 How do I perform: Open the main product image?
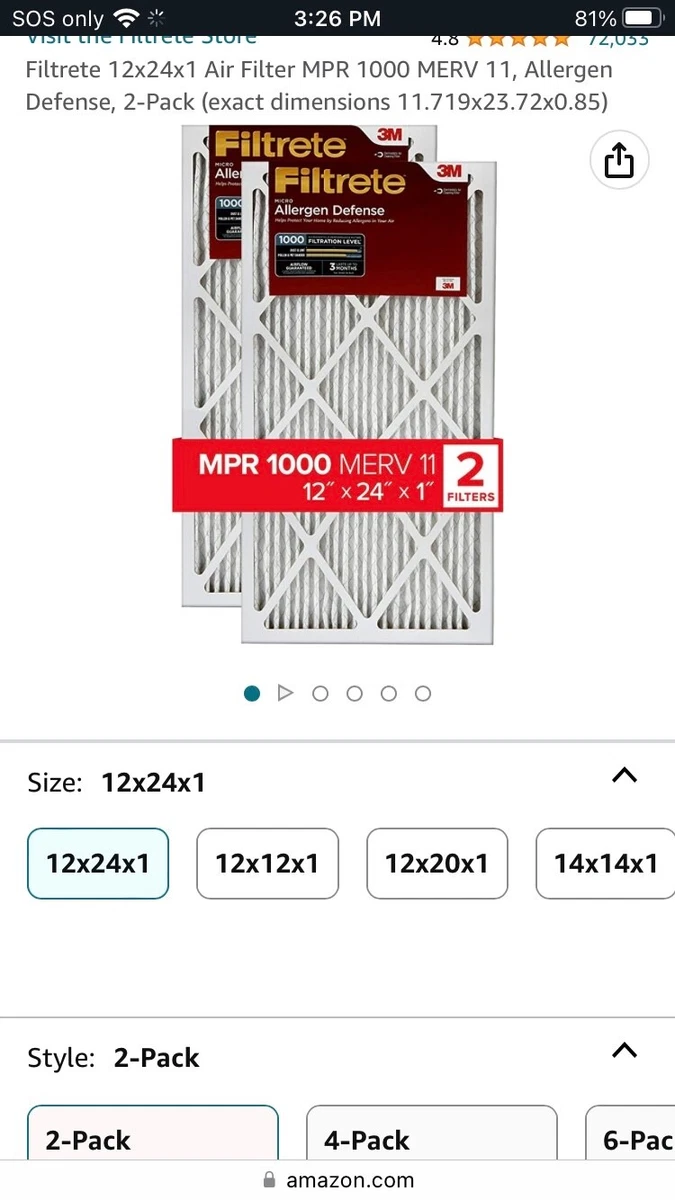click(x=338, y=383)
